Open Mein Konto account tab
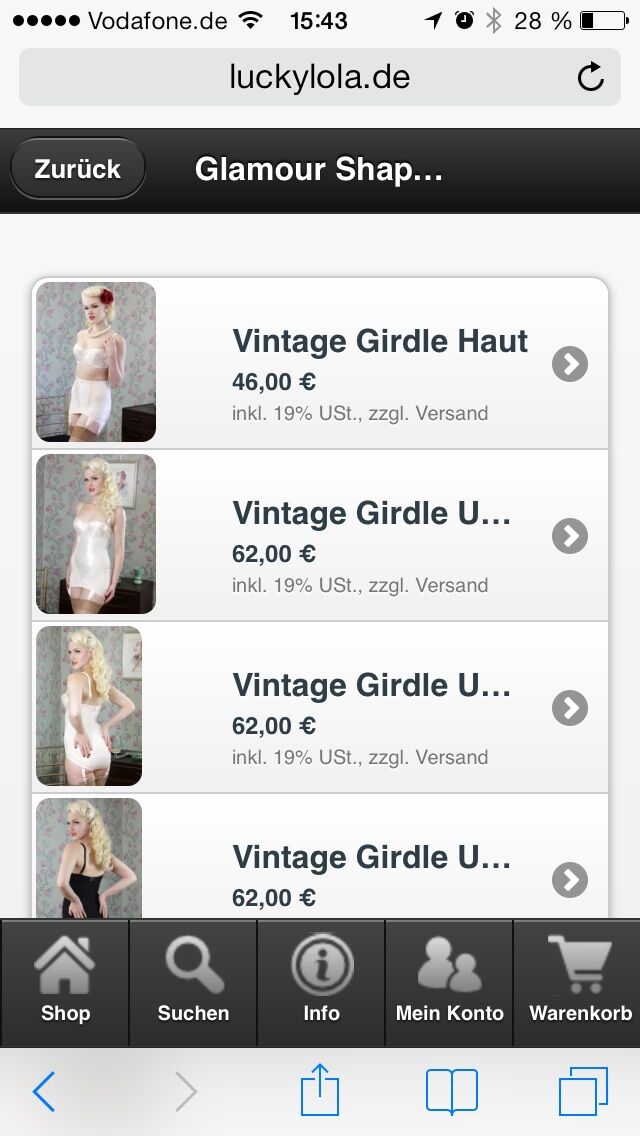Screen dimensions: 640x1136 point(449,983)
